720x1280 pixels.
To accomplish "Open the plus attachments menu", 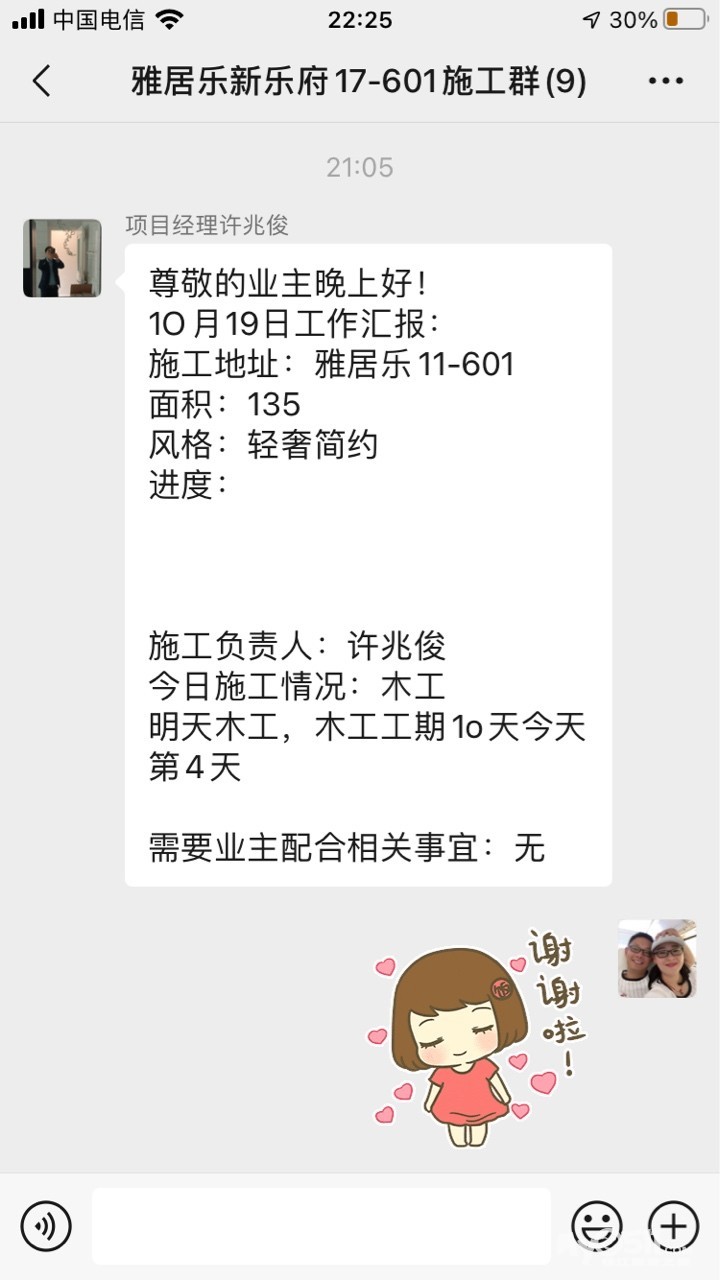I will [x=674, y=1226].
